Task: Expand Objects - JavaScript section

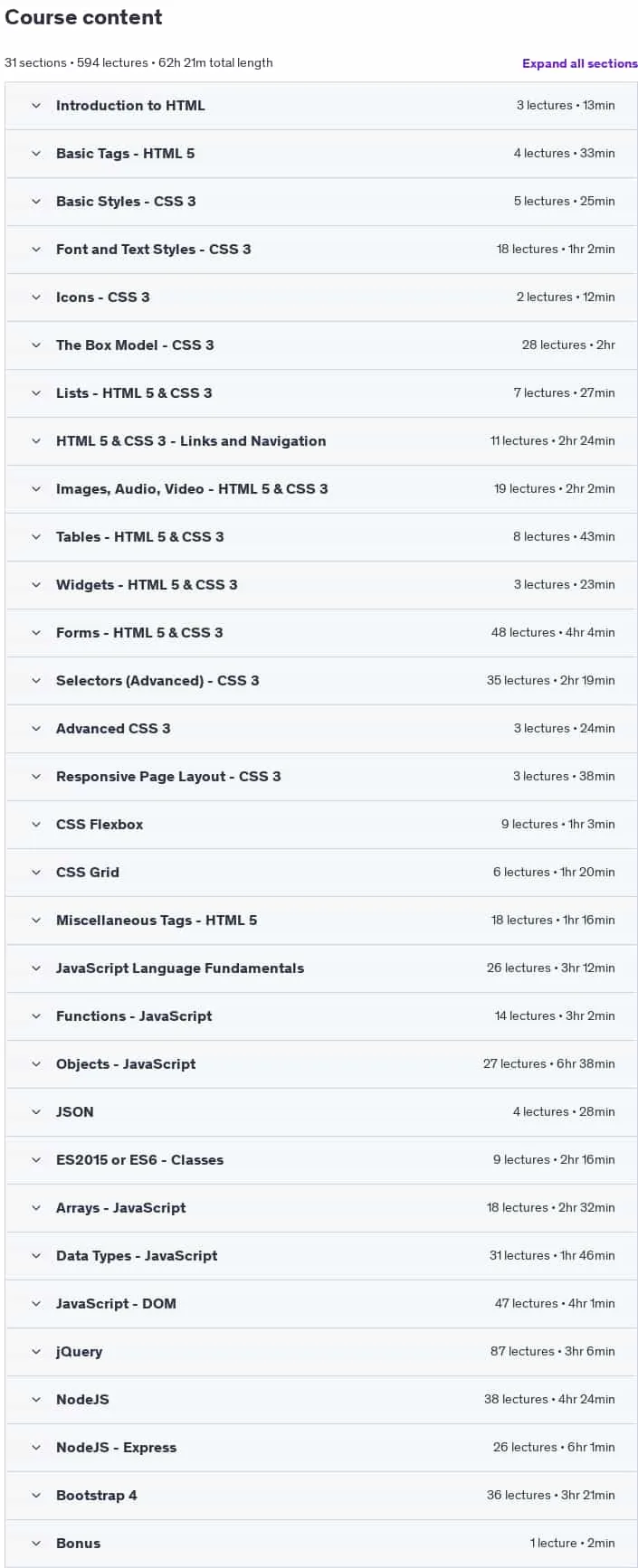Action: [321, 1064]
